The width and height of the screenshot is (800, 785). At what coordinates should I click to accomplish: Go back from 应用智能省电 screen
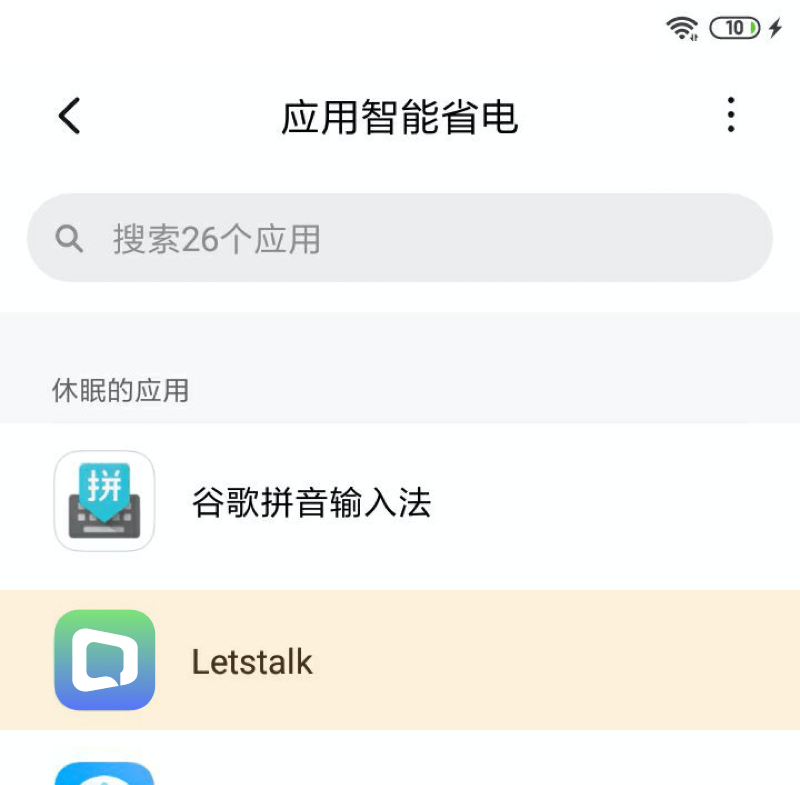point(69,116)
